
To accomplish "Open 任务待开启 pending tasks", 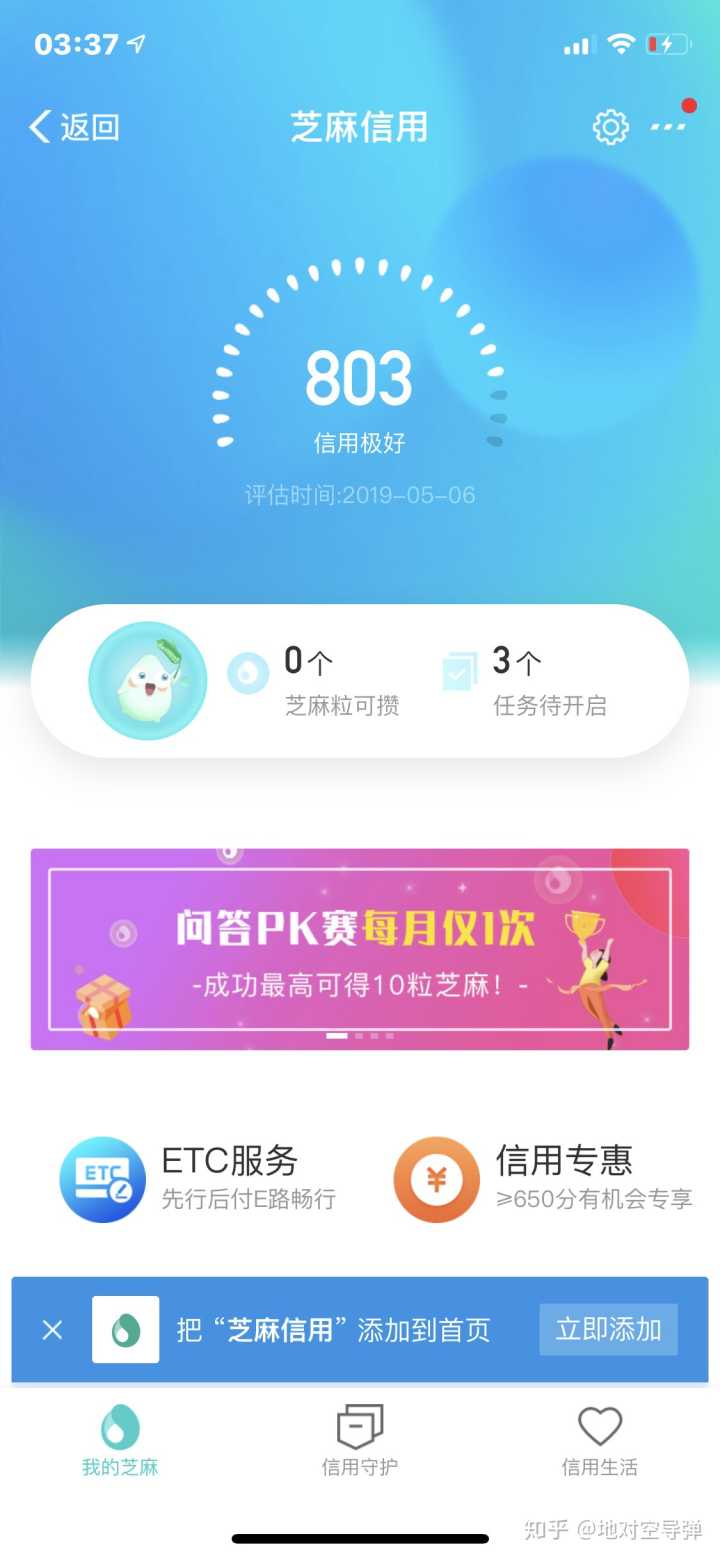I will [525, 680].
